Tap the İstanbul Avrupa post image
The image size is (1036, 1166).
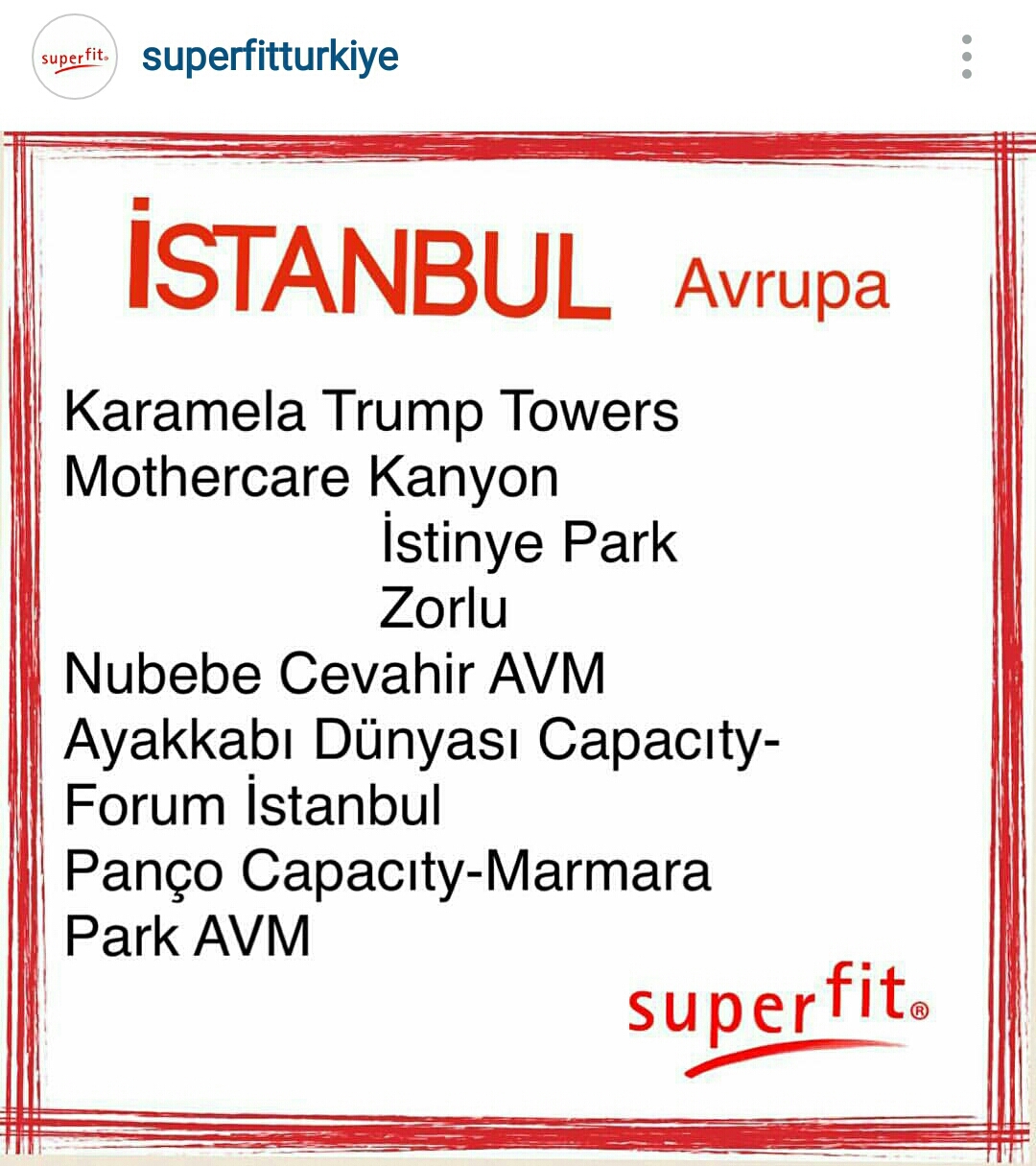point(518,643)
